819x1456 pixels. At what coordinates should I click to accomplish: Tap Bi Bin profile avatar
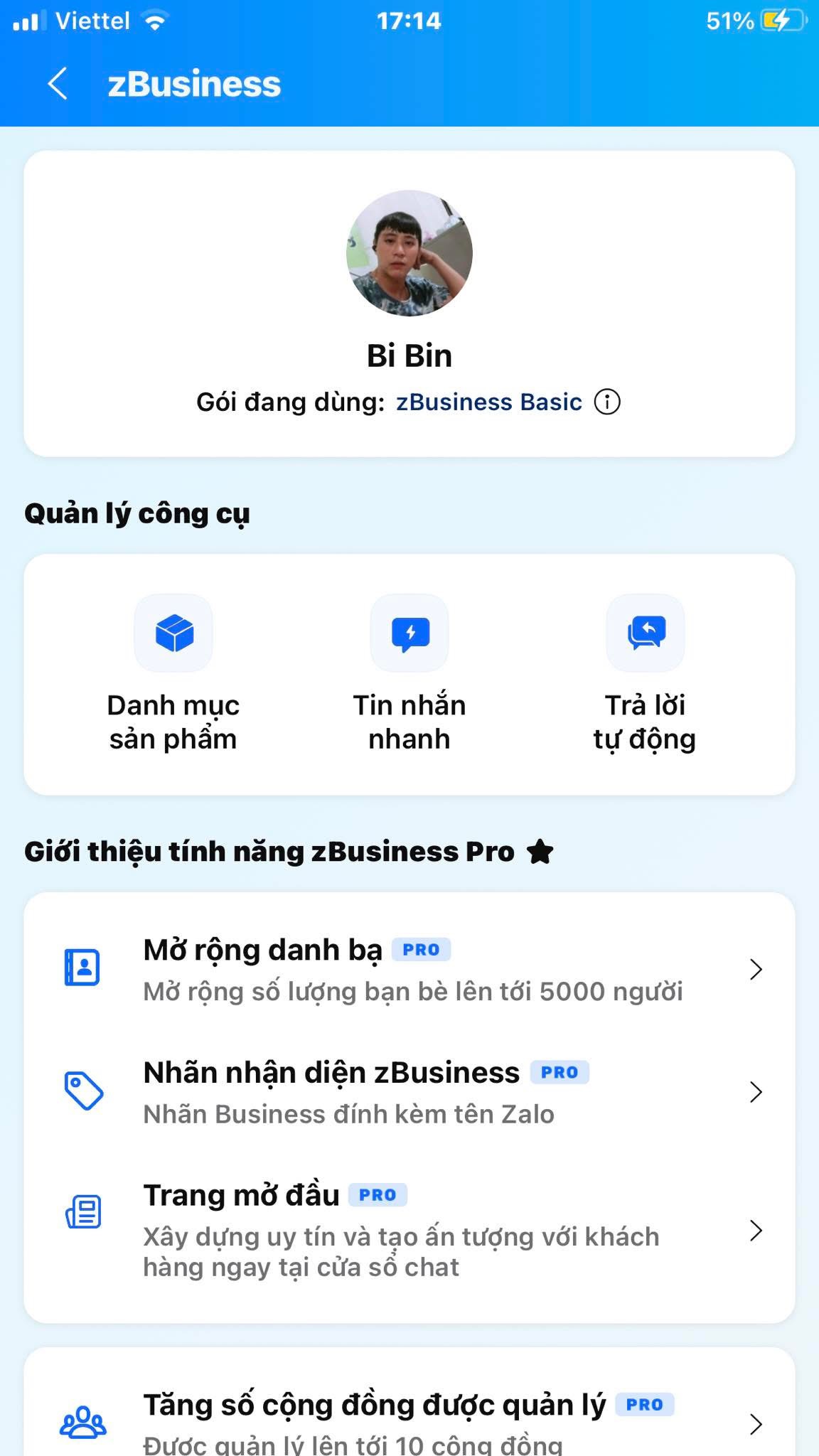click(x=409, y=253)
